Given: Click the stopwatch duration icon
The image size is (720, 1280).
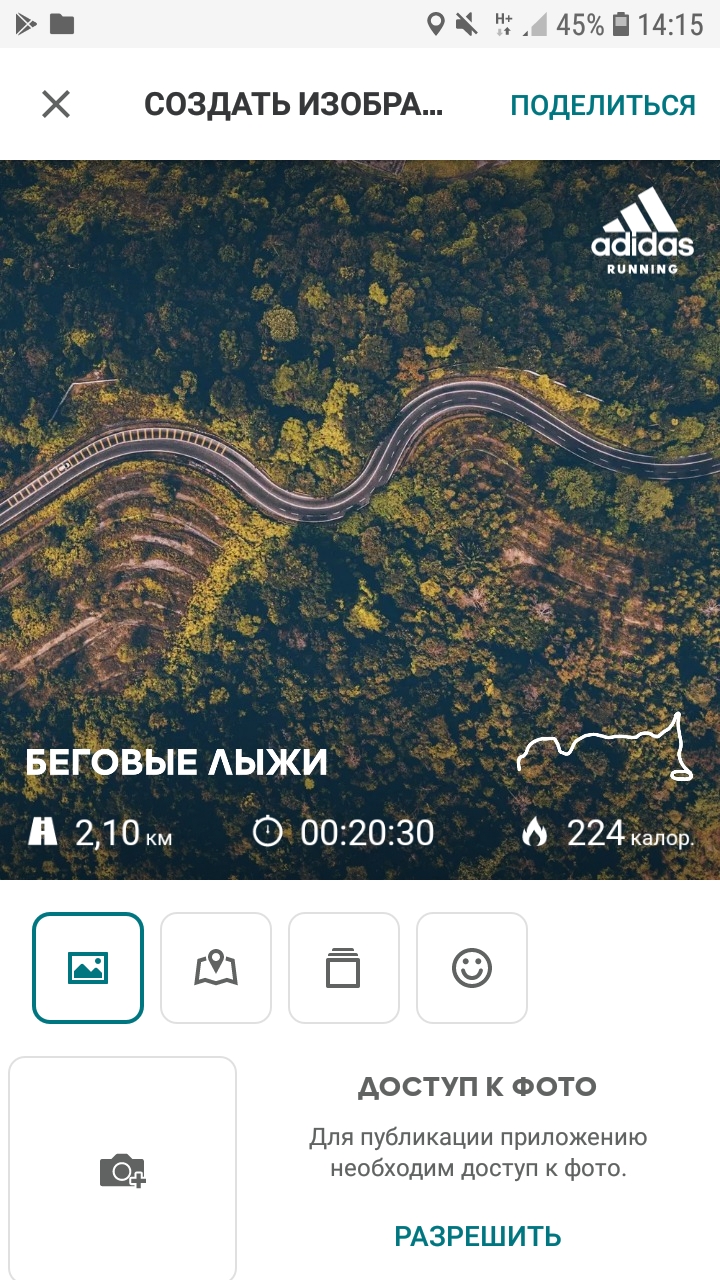Looking at the screenshot, I should [x=268, y=831].
